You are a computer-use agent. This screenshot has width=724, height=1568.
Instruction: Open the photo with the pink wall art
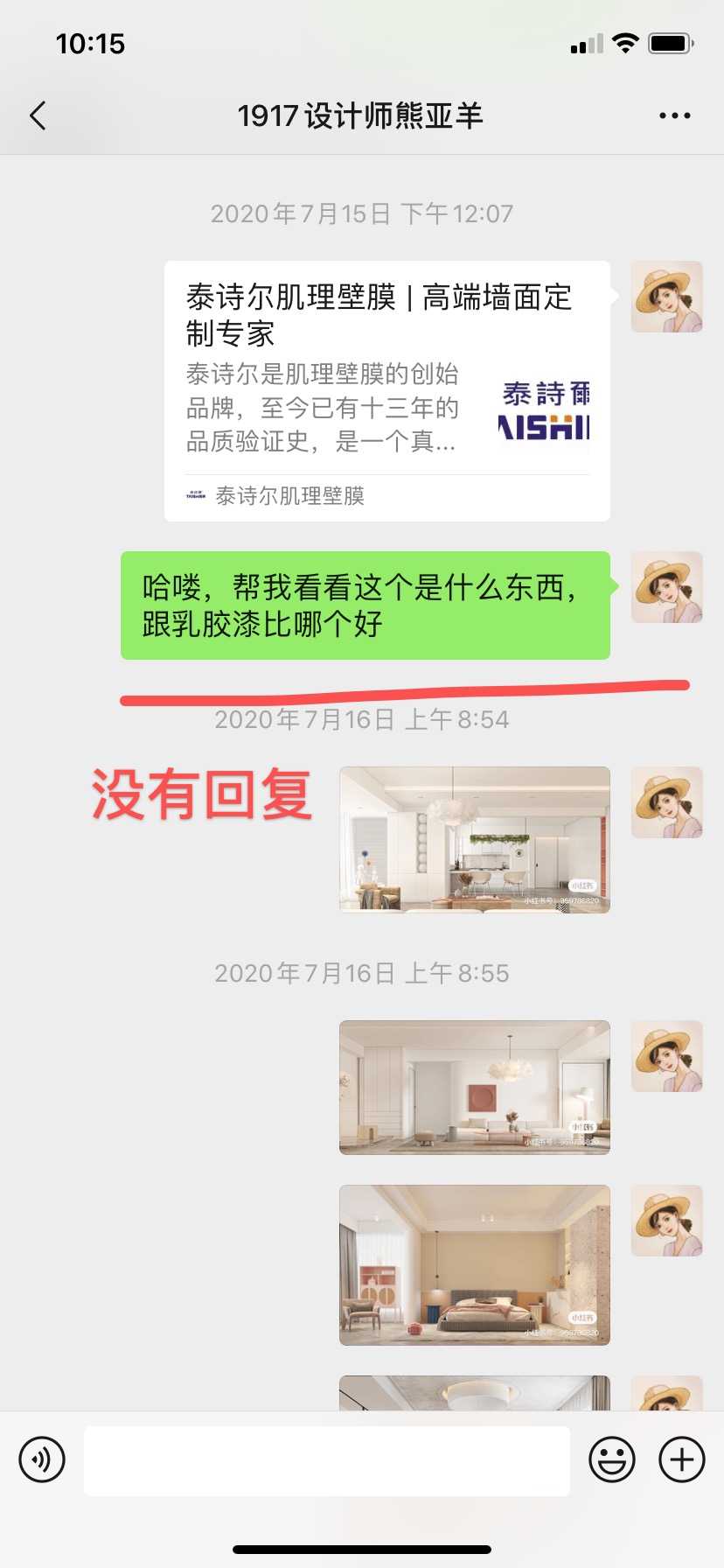(x=474, y=1088)
